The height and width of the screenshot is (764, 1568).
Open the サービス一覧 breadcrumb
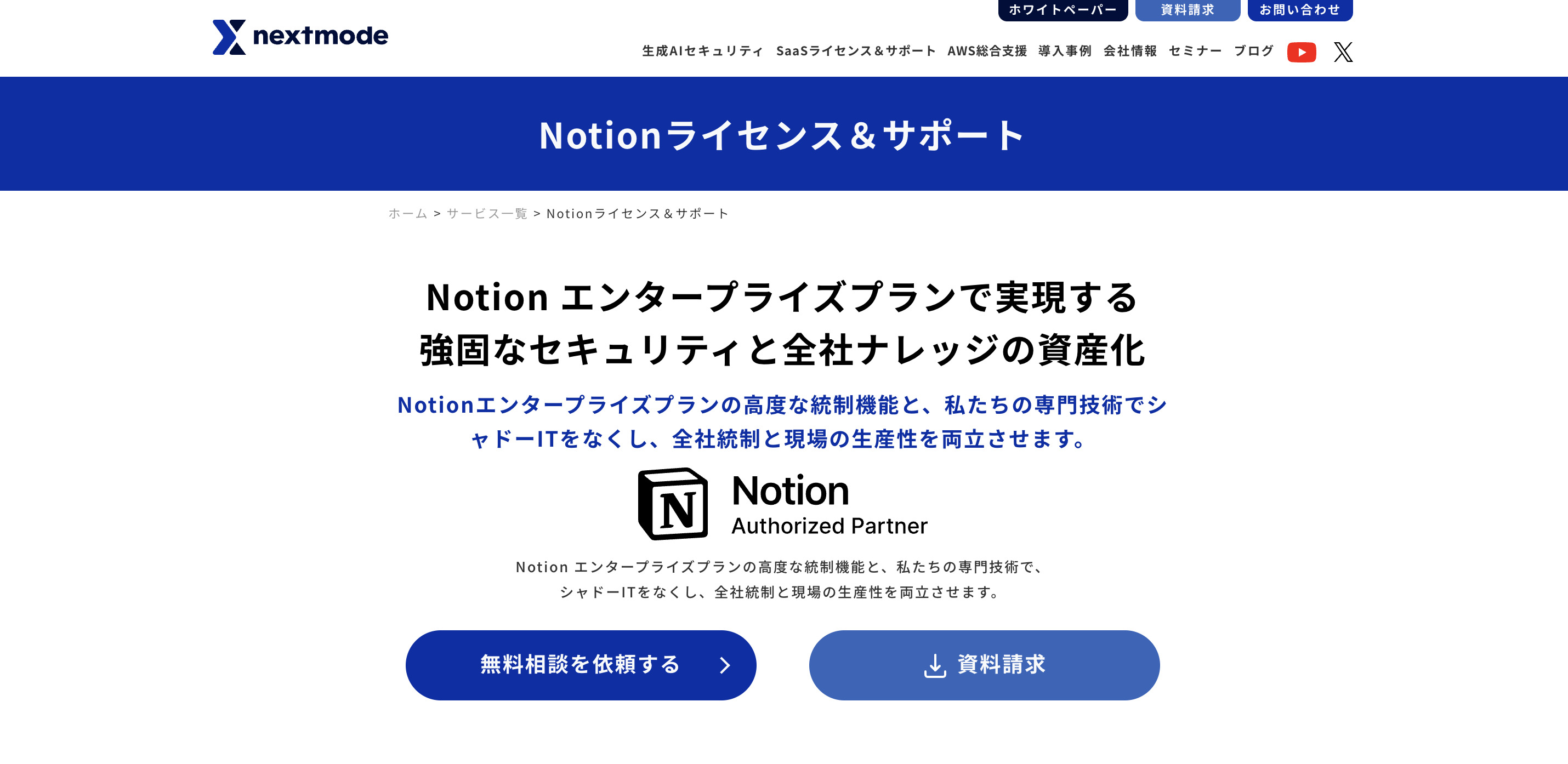pos(486,214)
